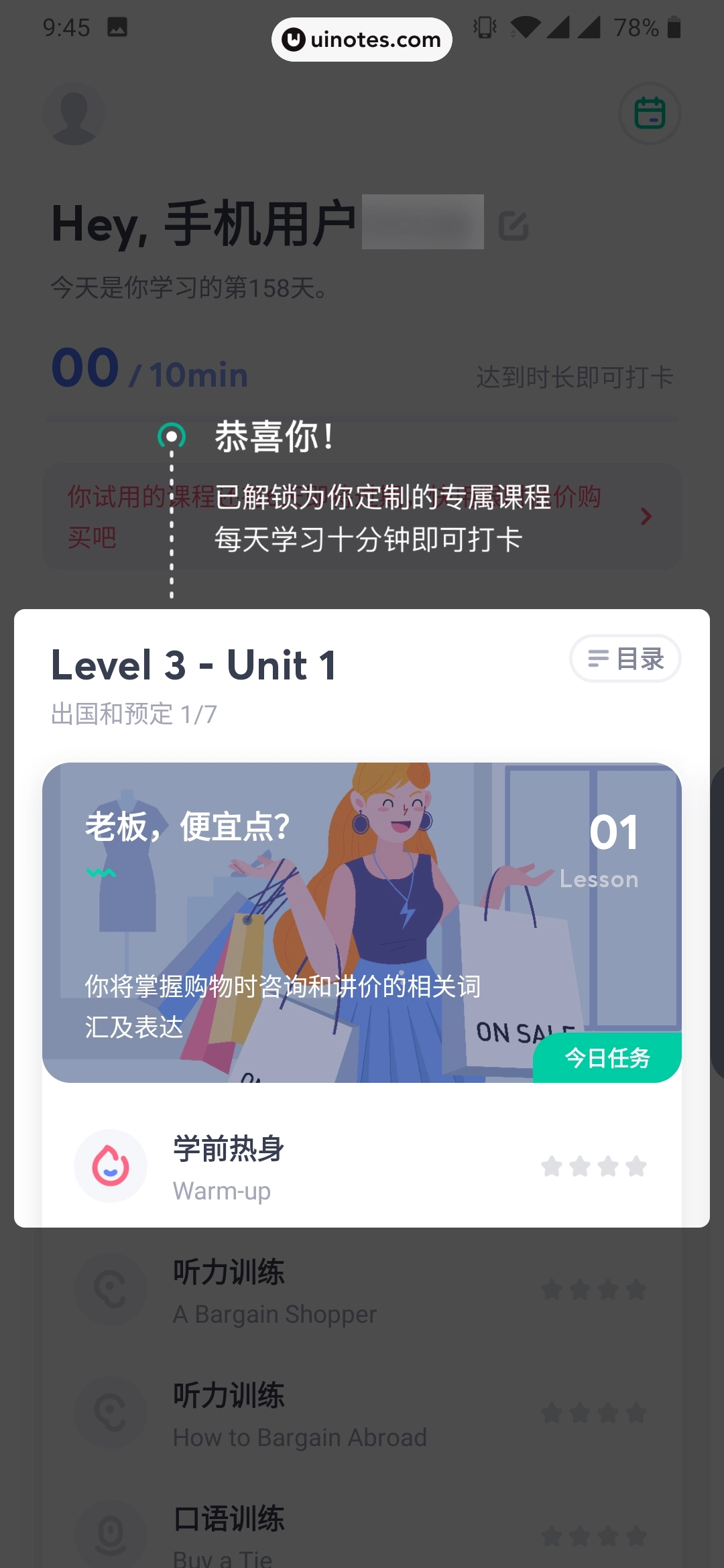Open the trial course purchase banner

[x=362, y=517]
